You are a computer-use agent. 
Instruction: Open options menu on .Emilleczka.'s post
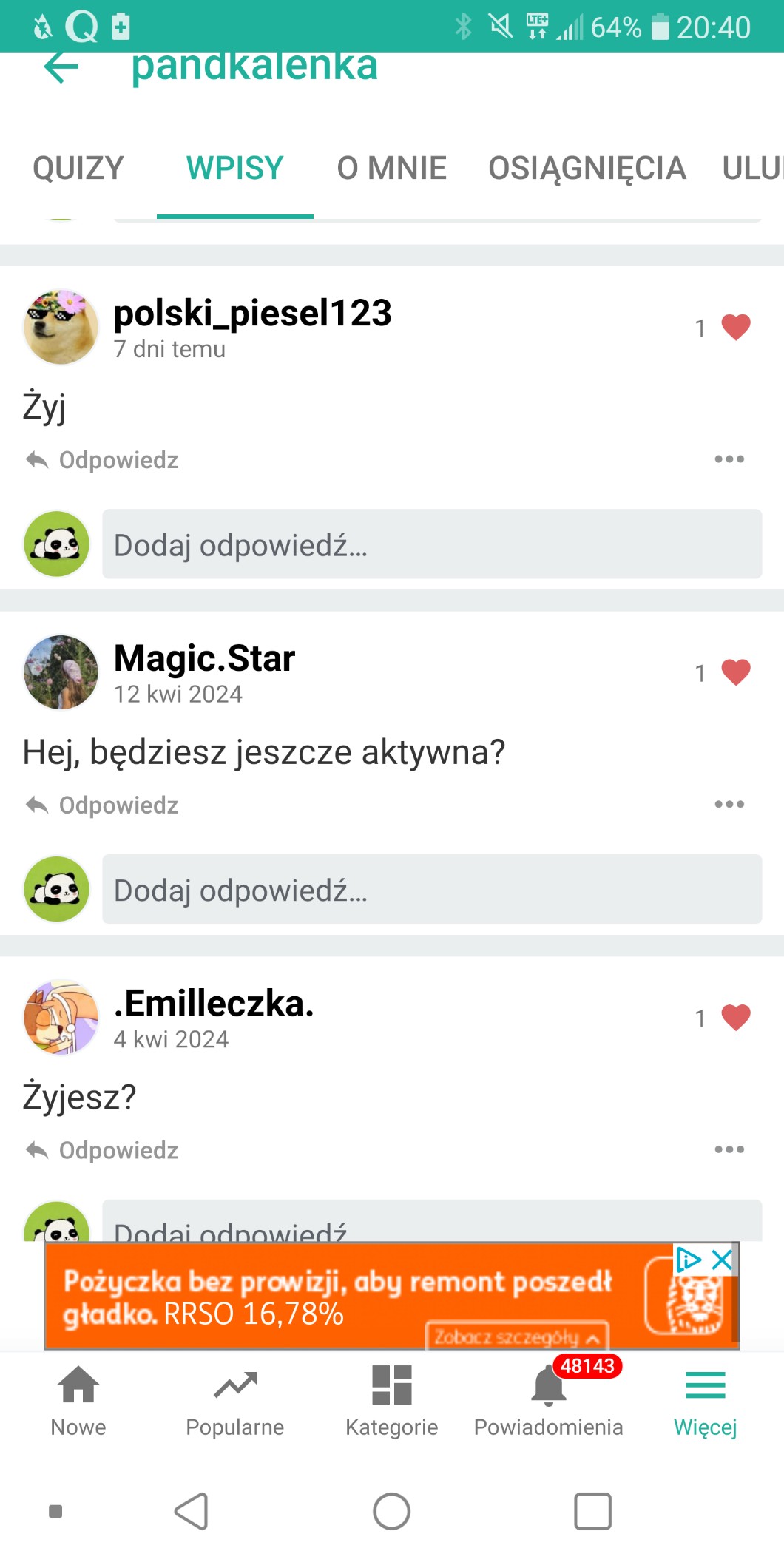point(729,1149)
